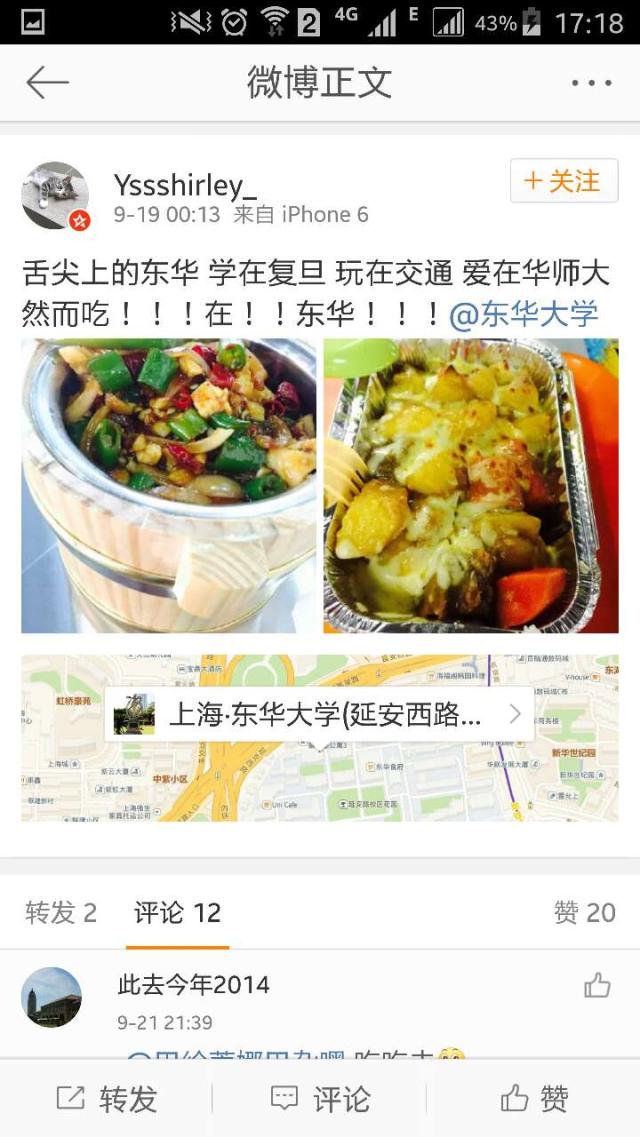Switch to the 转发 2 tab
640x1137 pixels.
(61, 912)
